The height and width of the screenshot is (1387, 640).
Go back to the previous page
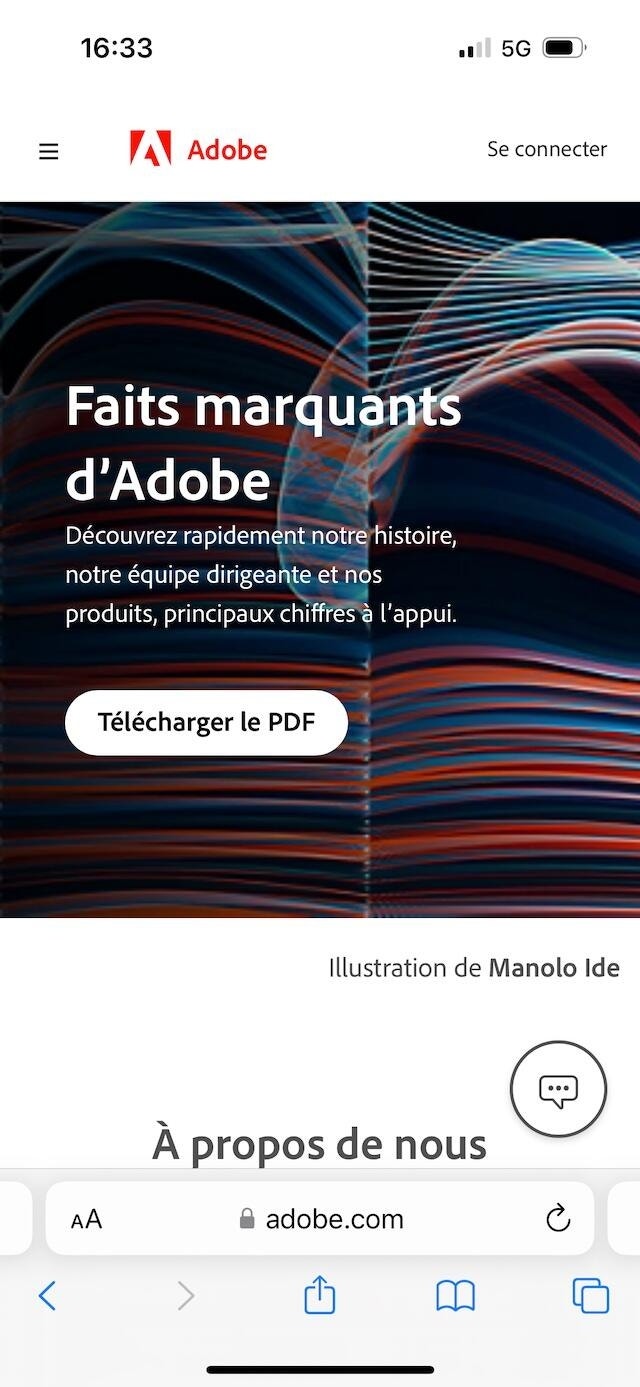[47, 1296]
